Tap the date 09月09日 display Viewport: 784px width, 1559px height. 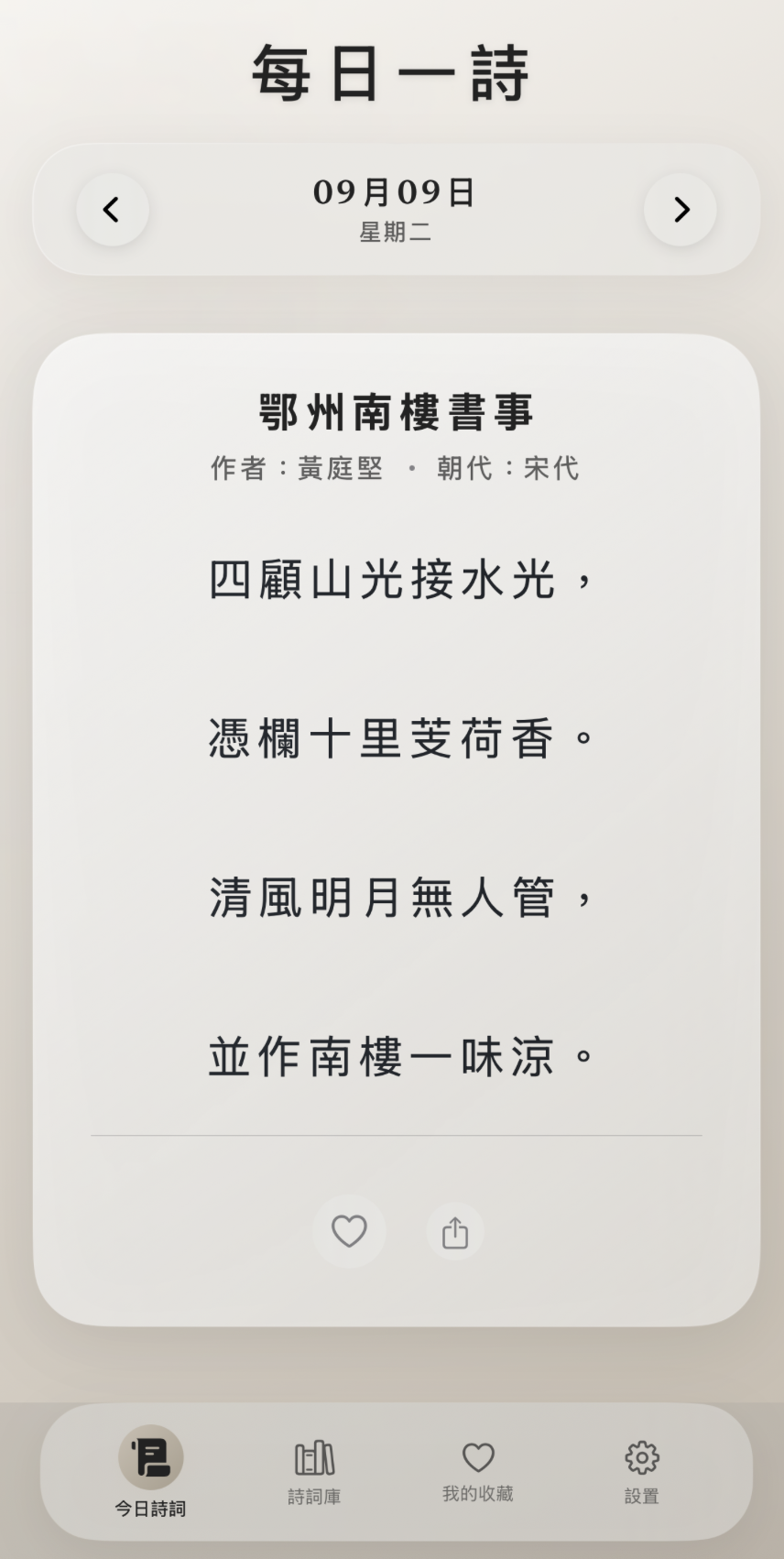395,192
